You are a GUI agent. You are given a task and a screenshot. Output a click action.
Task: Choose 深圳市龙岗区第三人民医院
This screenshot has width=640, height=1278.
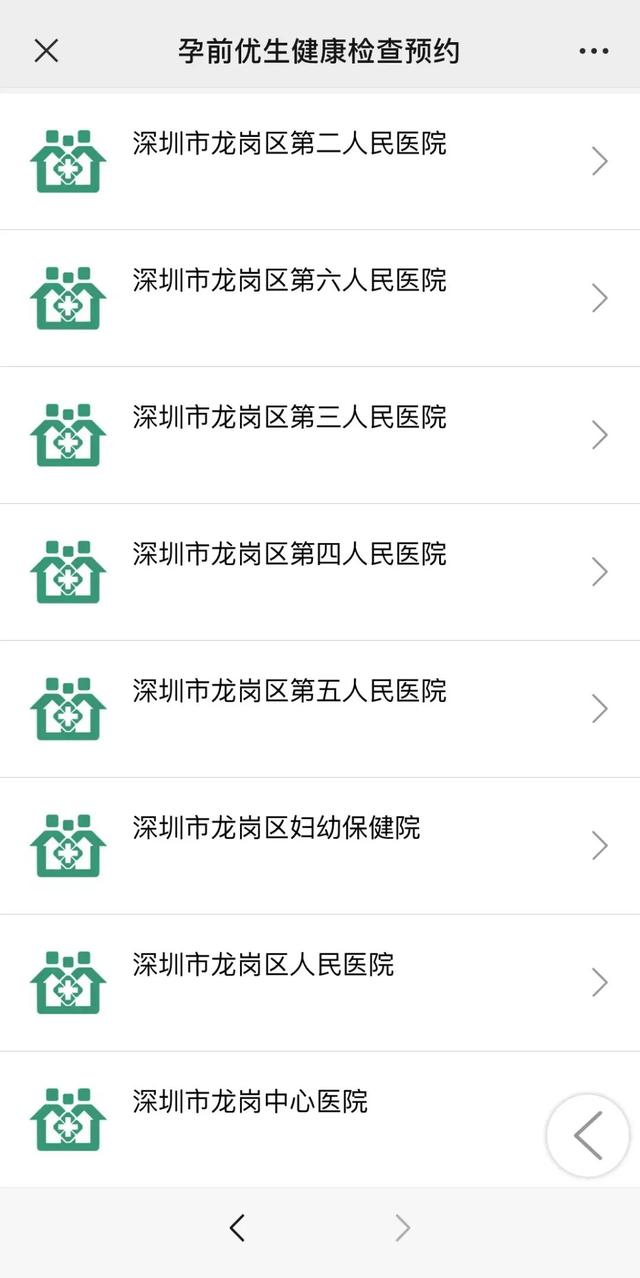[320, 435]
